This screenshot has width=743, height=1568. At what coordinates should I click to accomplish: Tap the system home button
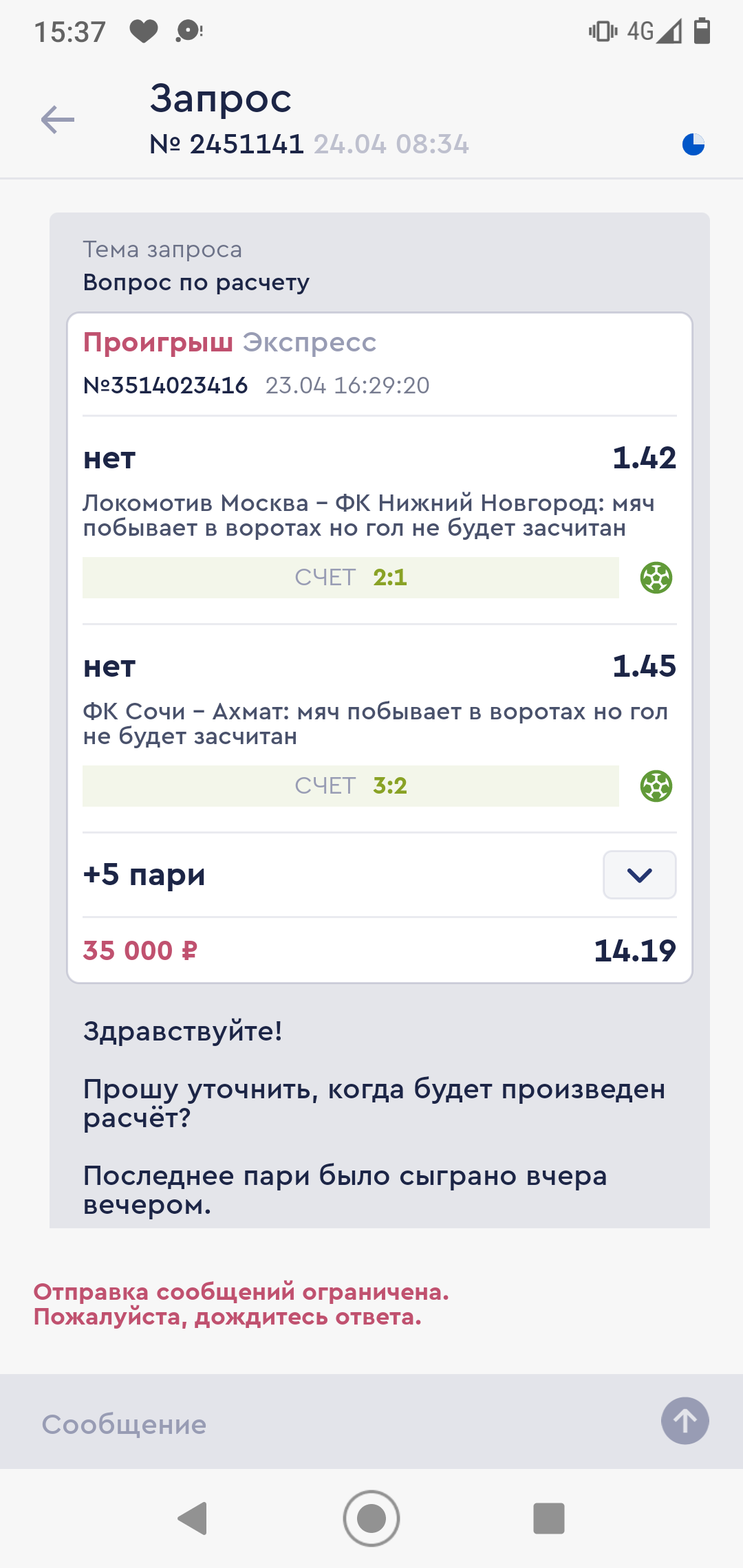[371, 1518]
